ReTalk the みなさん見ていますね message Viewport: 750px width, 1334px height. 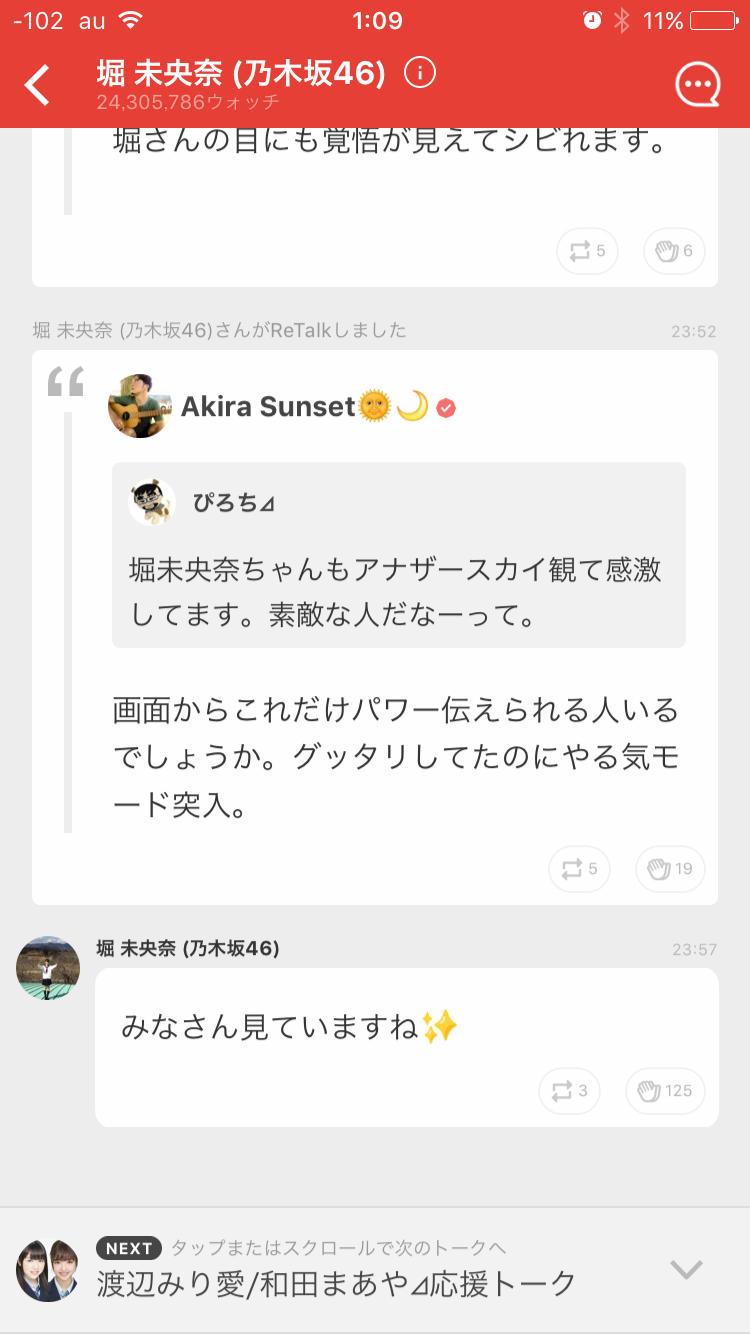click(569, 1091)
